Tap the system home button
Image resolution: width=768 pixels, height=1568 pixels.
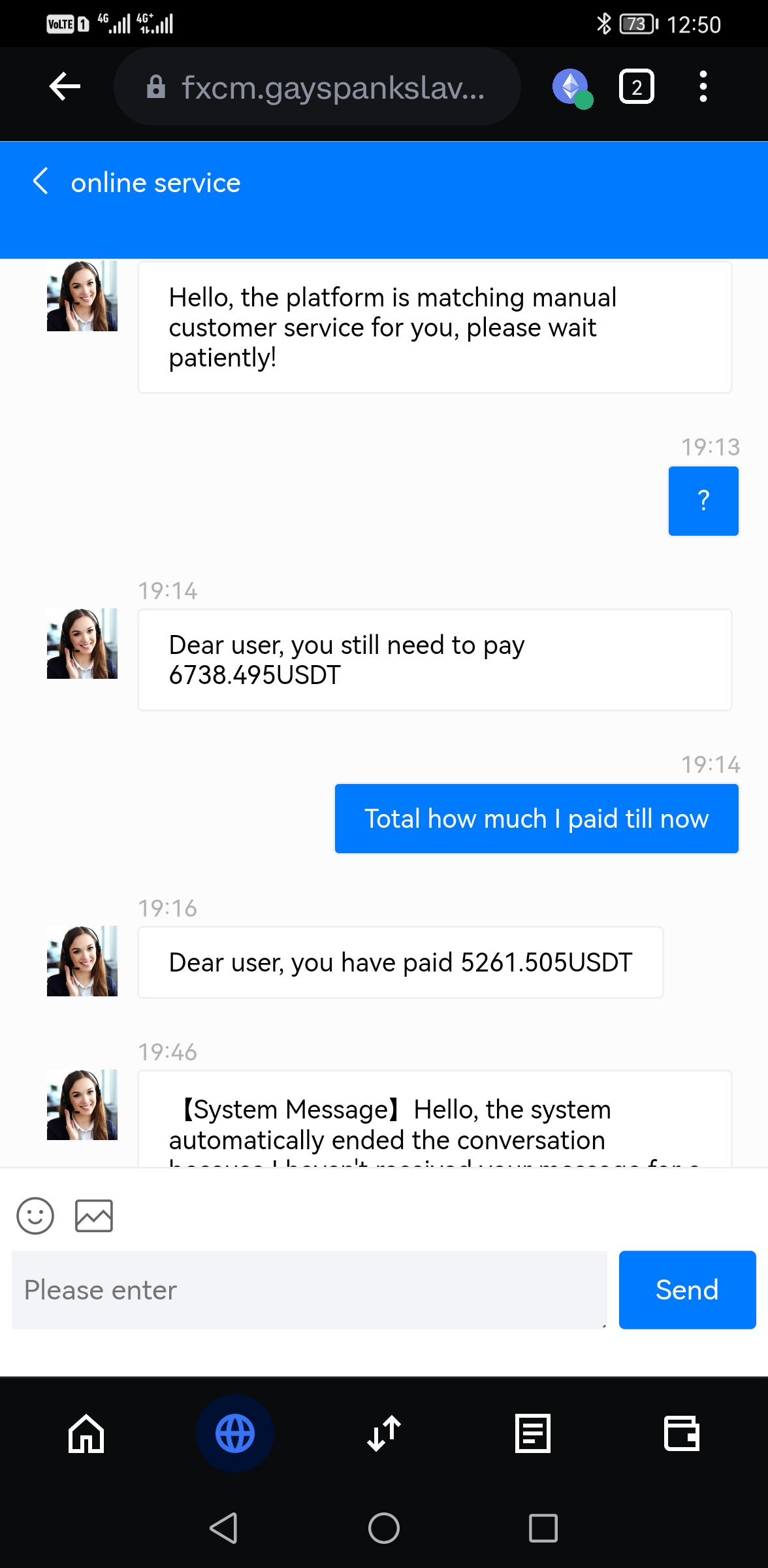click(384, 1528)
